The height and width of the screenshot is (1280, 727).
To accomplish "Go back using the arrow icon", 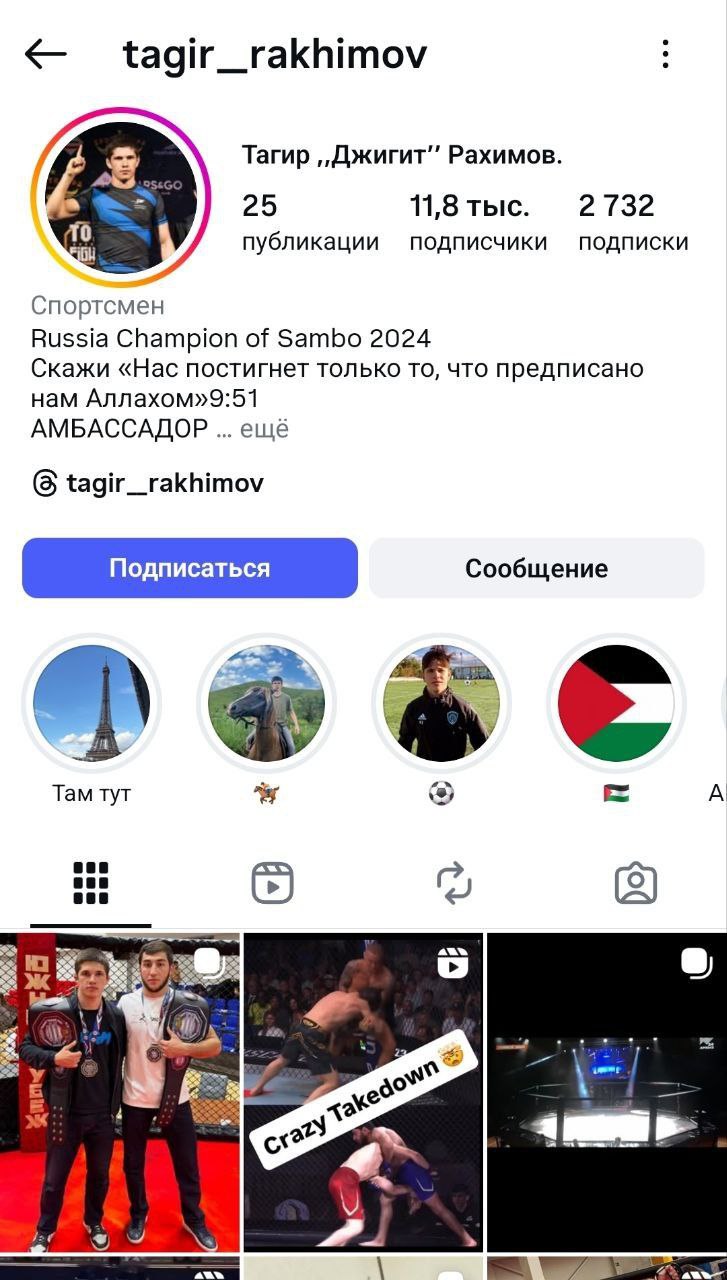I will [45, 55].
